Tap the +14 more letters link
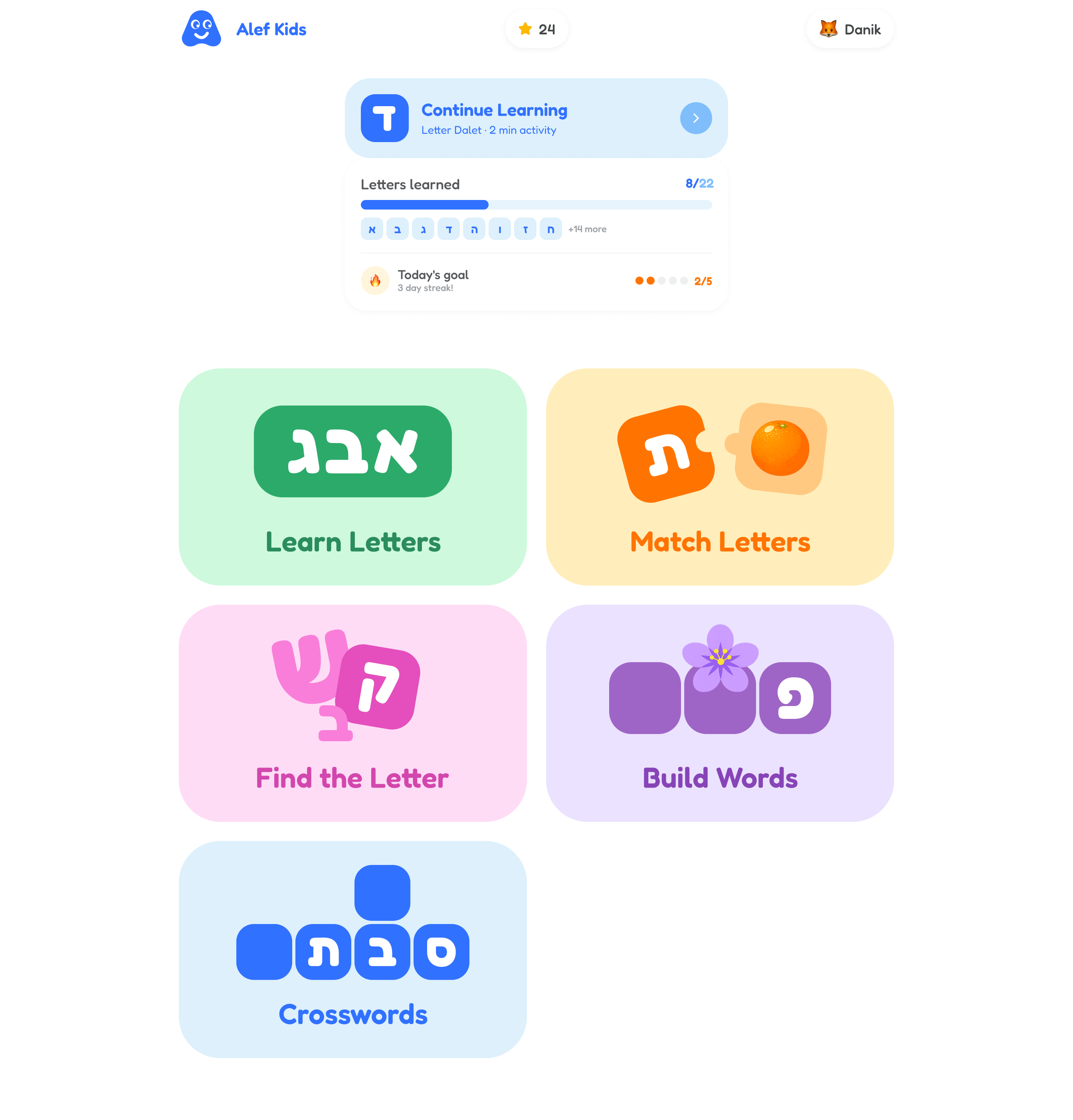 587,229
